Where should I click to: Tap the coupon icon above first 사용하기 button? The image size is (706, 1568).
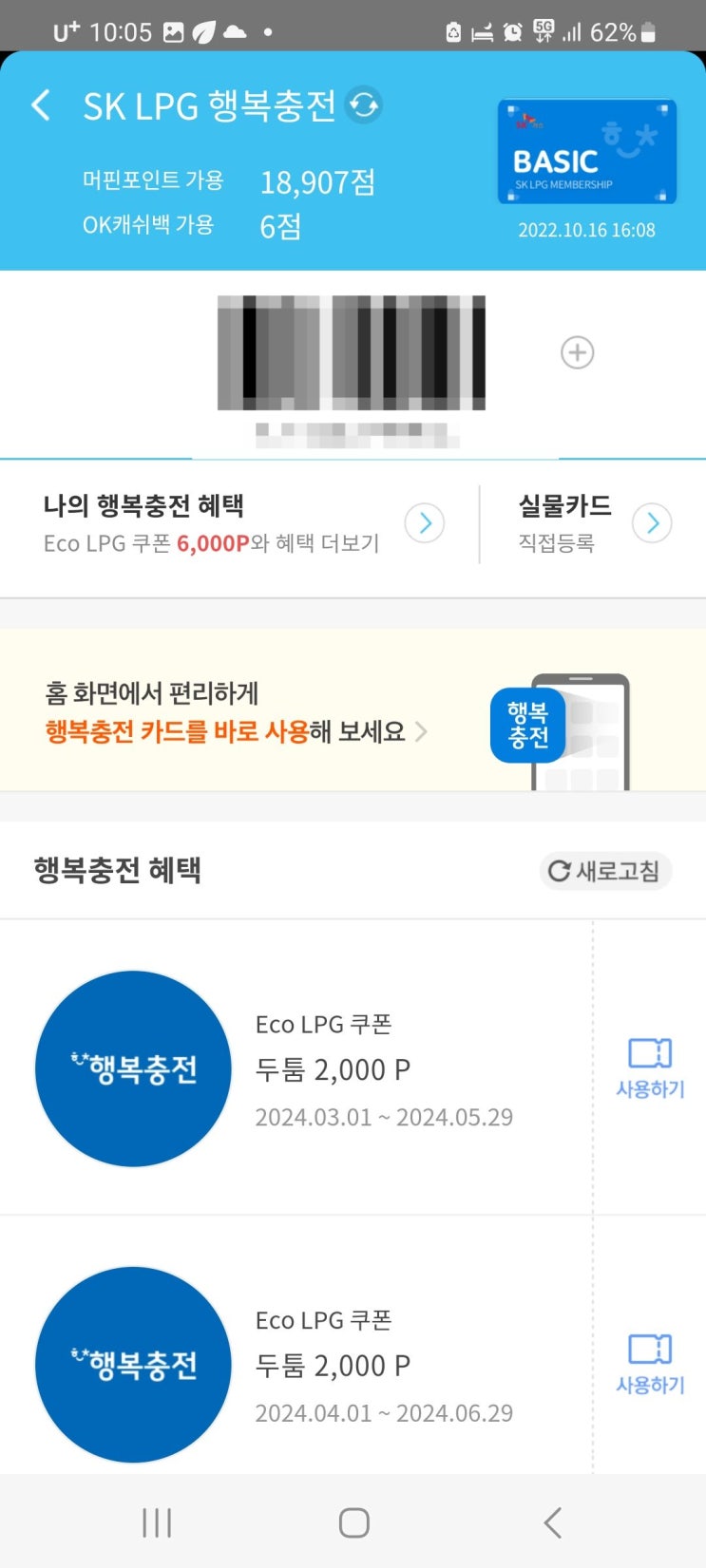pyautogui.click(x=649, y=1052)
